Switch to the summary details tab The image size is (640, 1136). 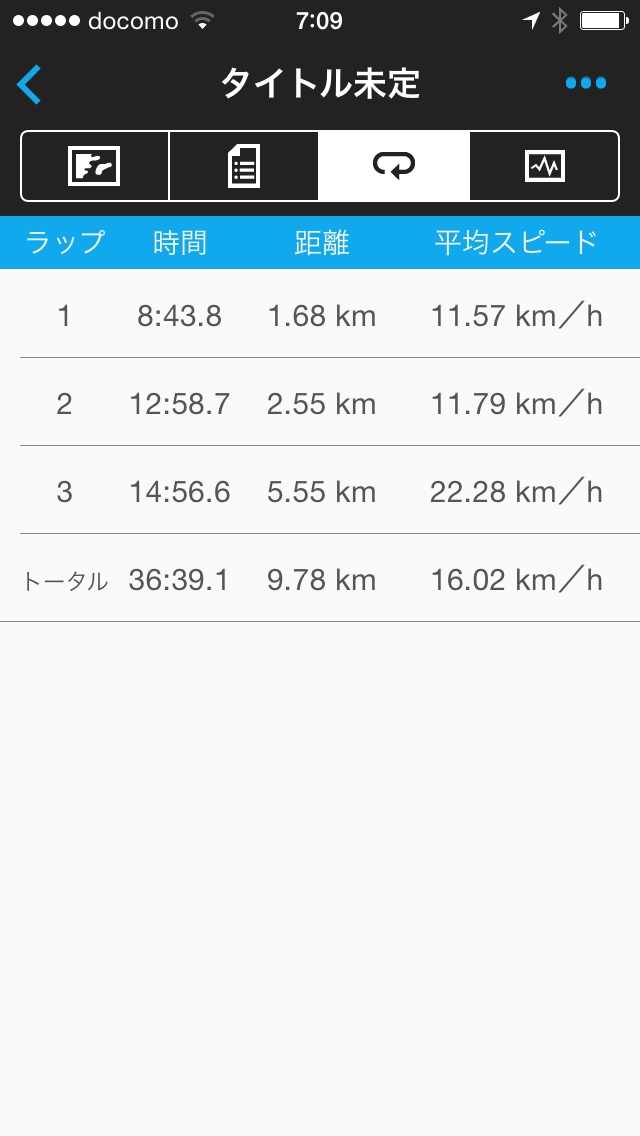tap(244, 166)
